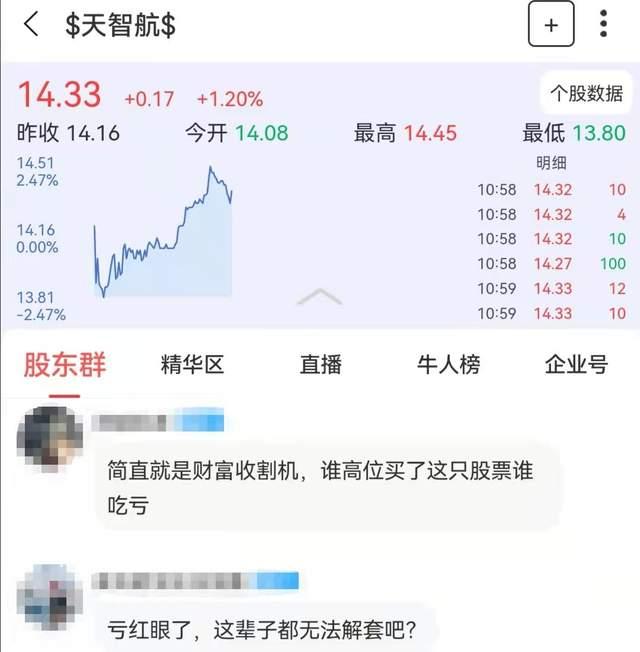Open the intraday price chart

(x=163, y=235)
